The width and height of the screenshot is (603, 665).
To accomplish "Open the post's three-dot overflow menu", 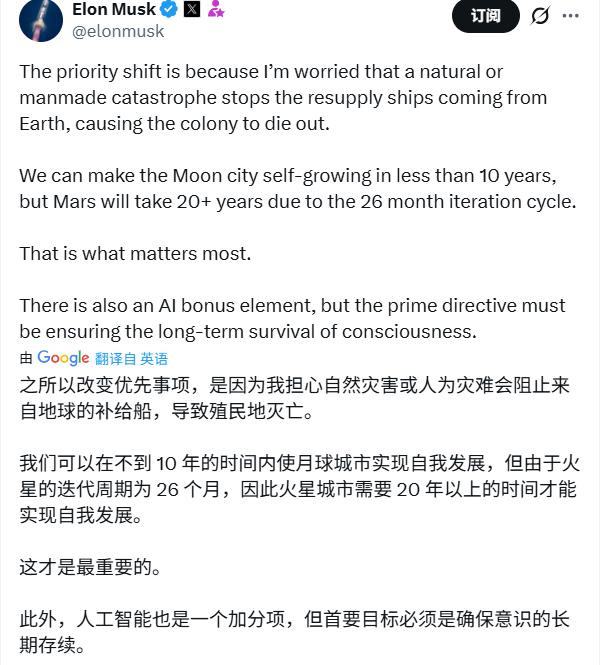I will pyautogui.click(x=570, y=16).
